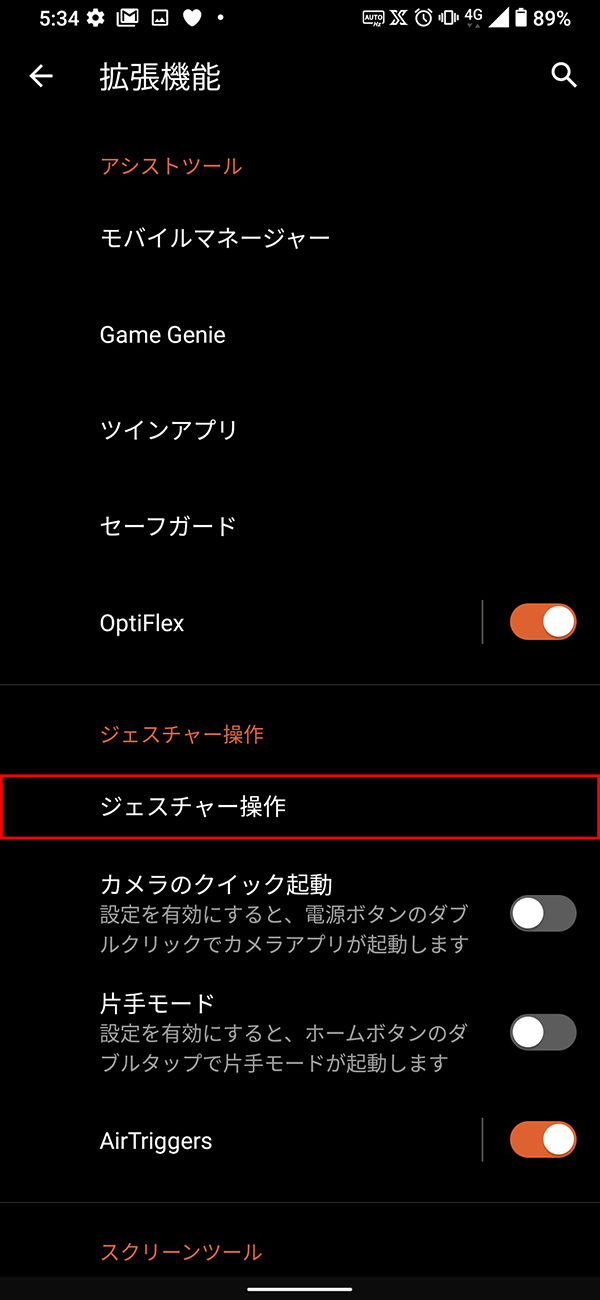Open the ジェスチャー操作 row
This screenshot has width=600, height=1300.
[300, 806]
